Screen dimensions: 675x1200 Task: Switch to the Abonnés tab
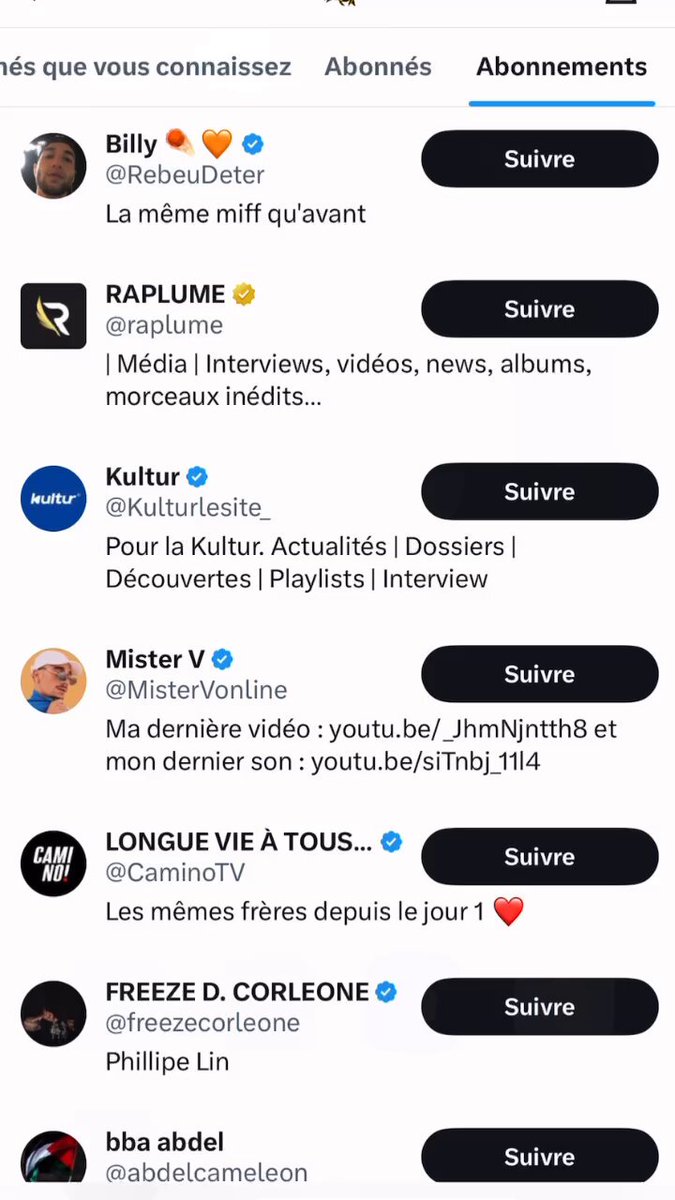pyautogui.click(x=378, y=67)
